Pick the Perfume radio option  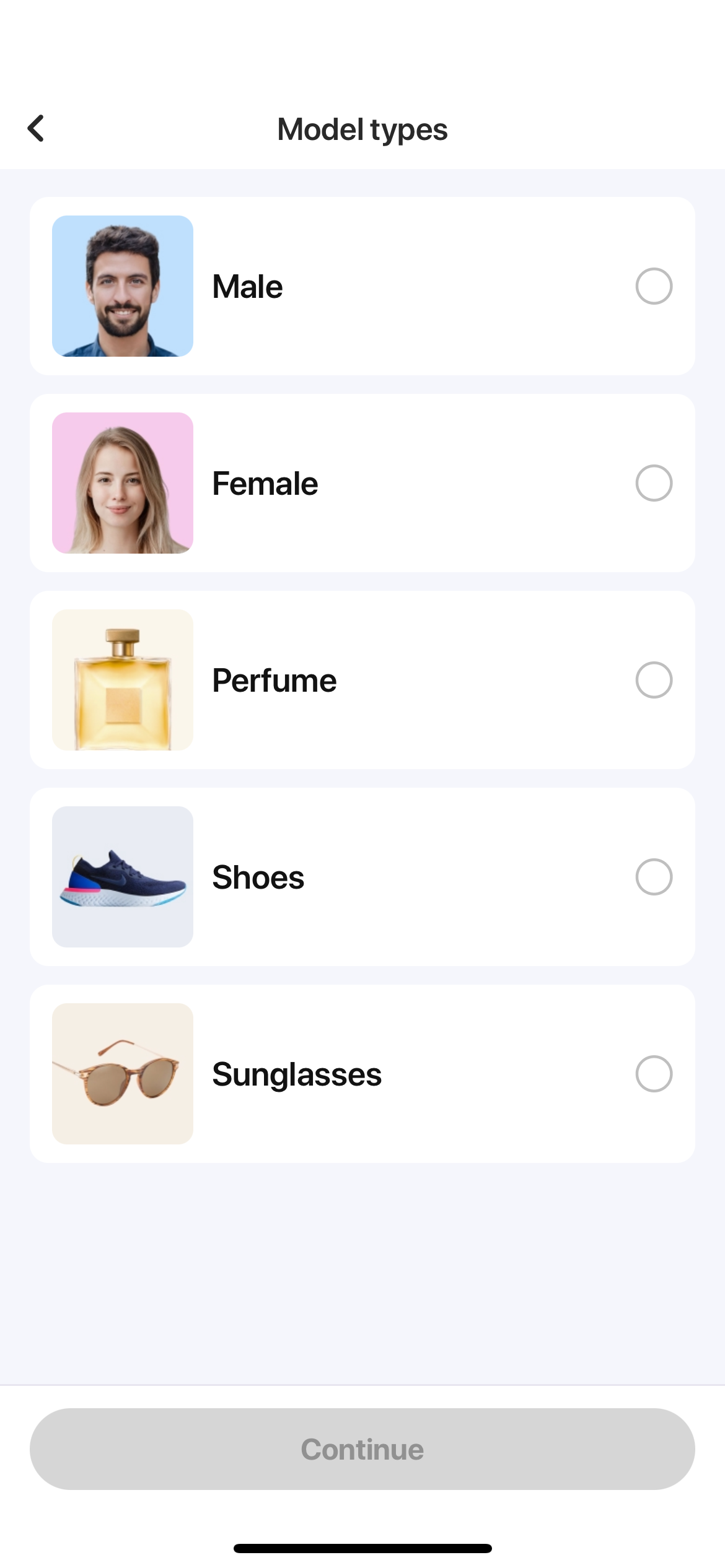pyautogui.click(x=654, y=680)
